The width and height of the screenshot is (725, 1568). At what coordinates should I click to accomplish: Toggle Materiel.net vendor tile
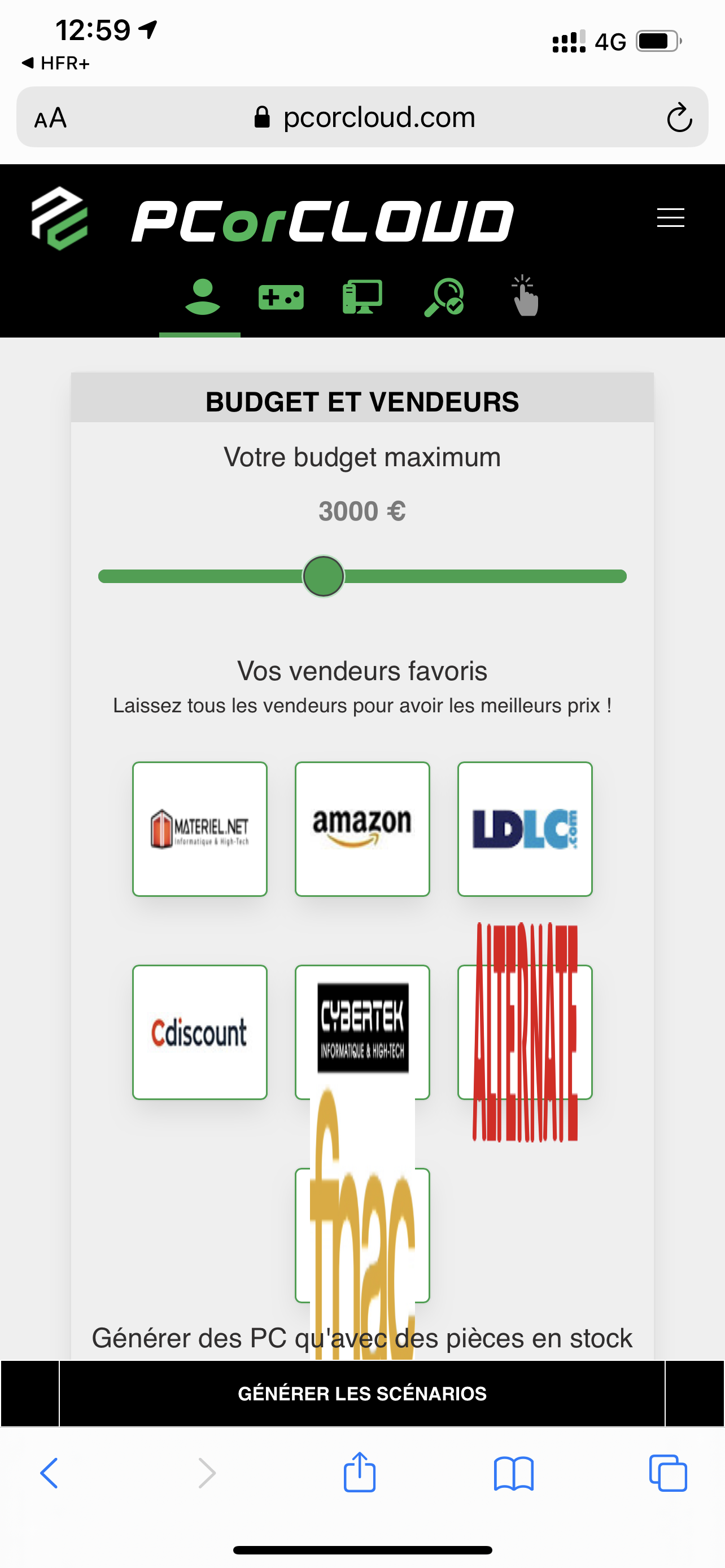pyautogui.click(x=200, y=829)
